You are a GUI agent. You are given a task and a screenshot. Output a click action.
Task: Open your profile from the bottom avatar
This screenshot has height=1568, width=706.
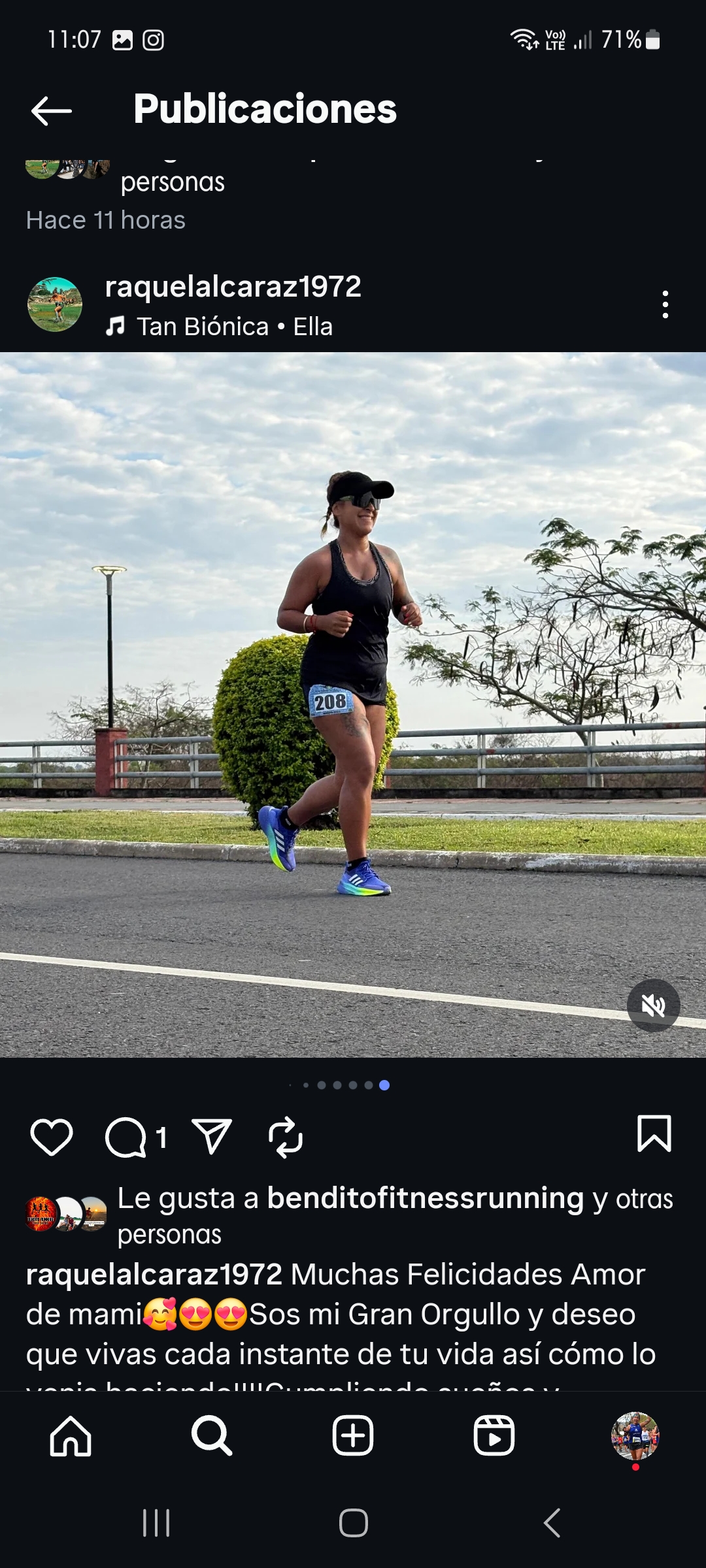click(635, 1435)
